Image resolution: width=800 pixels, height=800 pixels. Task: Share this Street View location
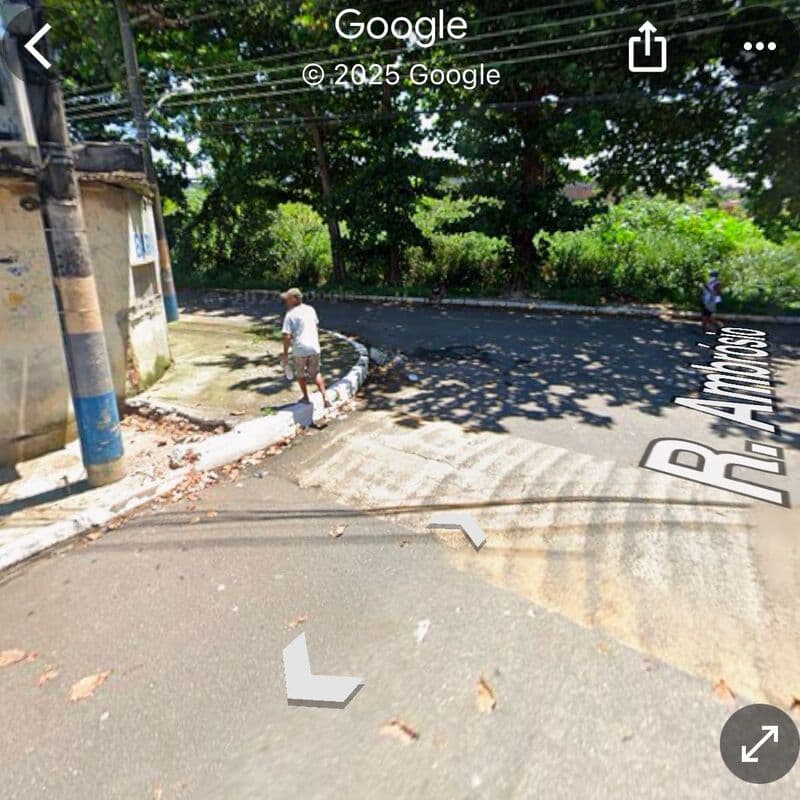647,47
